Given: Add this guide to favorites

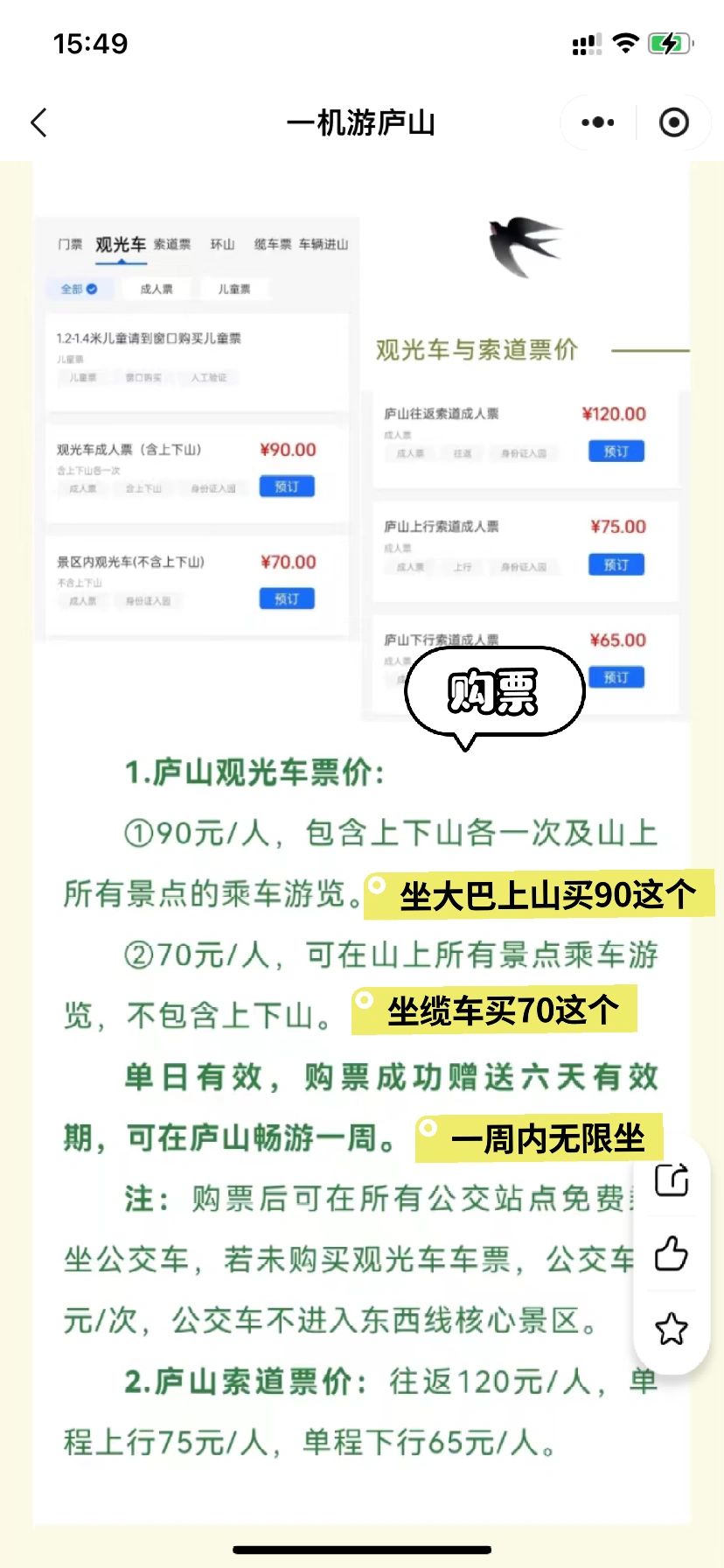Looking at the screenshot, I should tap(672, 1328).
